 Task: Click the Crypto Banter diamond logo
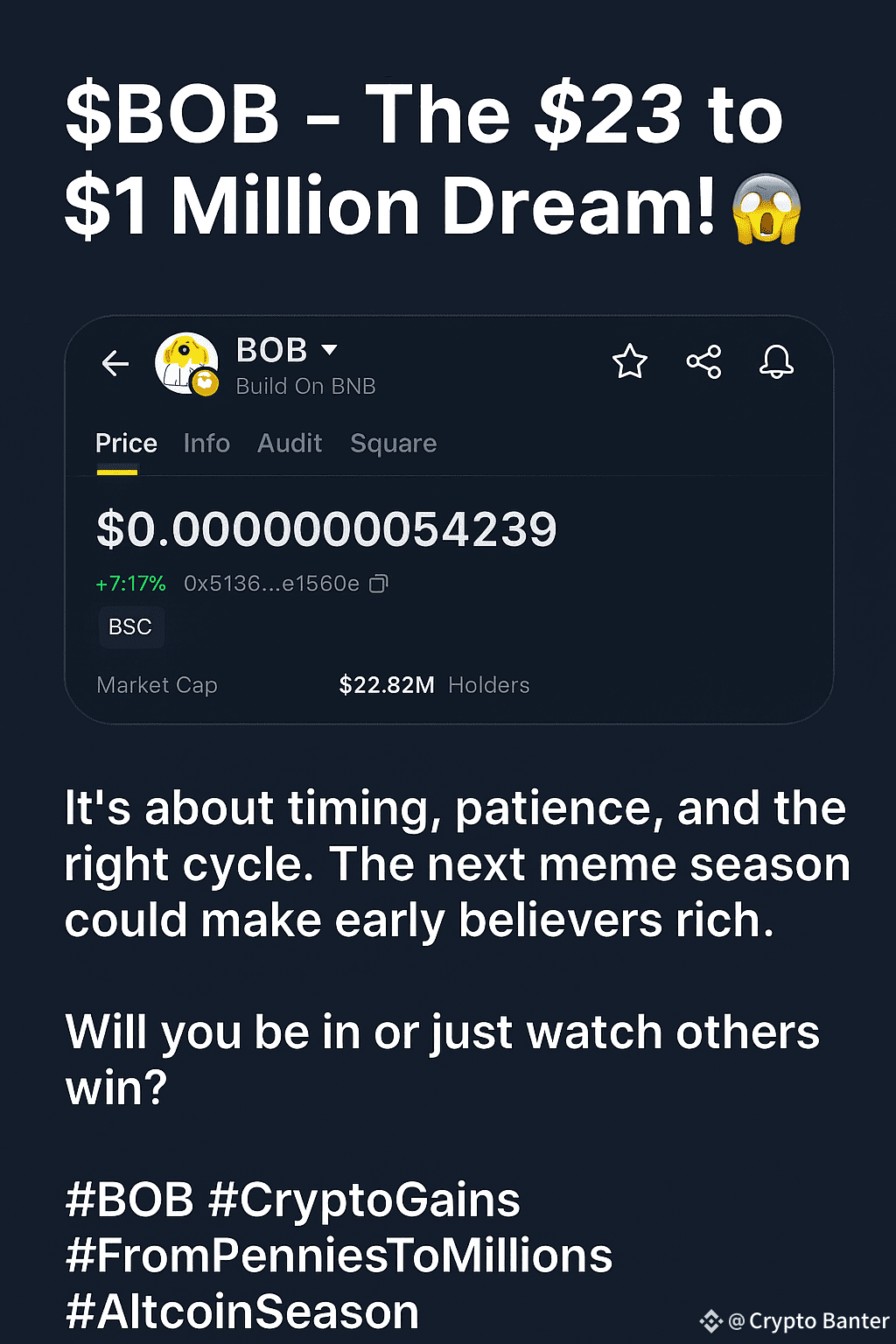(x=712, y=1320)
